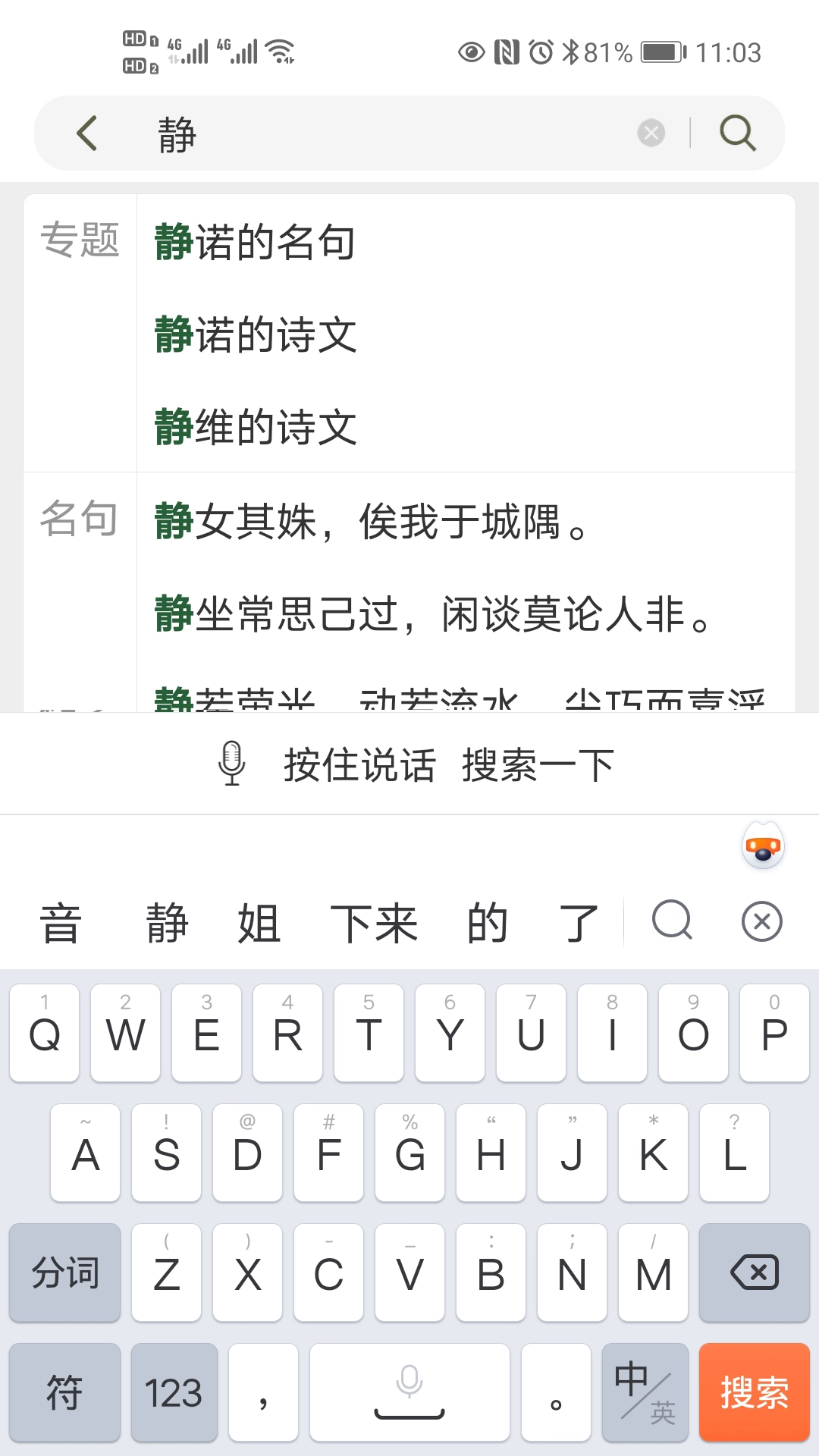Tap the mascot robot icon above the keyboard

click(761, 846)
